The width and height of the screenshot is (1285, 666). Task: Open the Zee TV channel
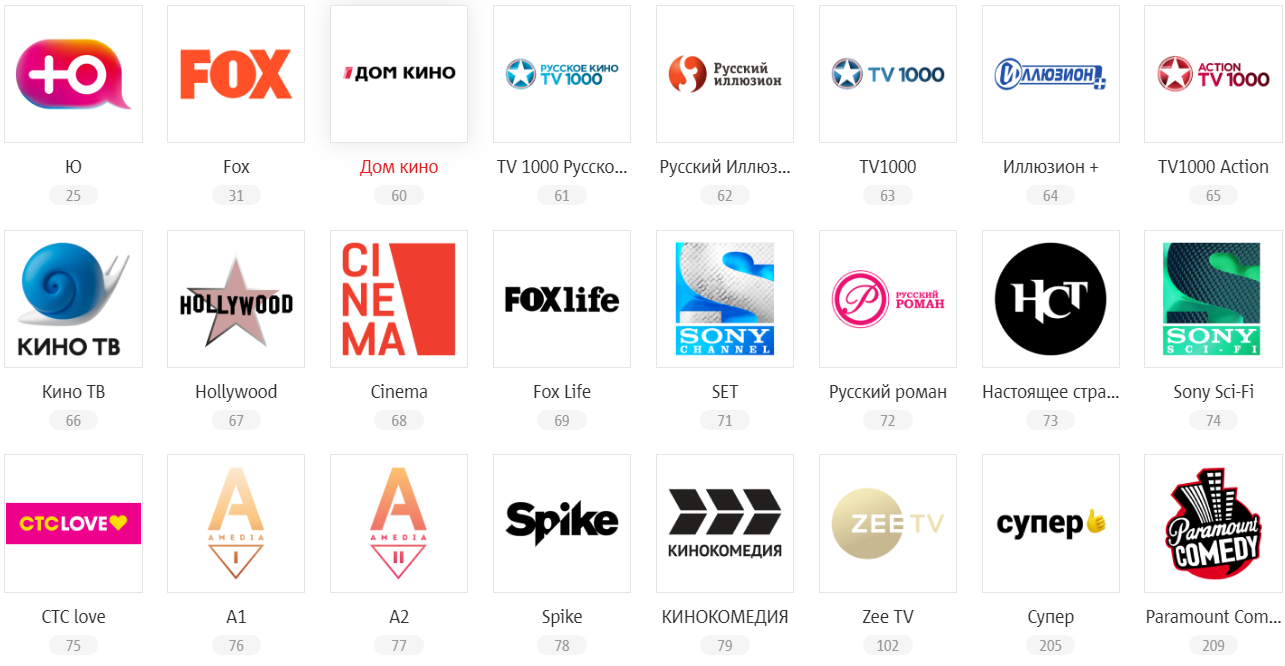click(x=888, y=524)
